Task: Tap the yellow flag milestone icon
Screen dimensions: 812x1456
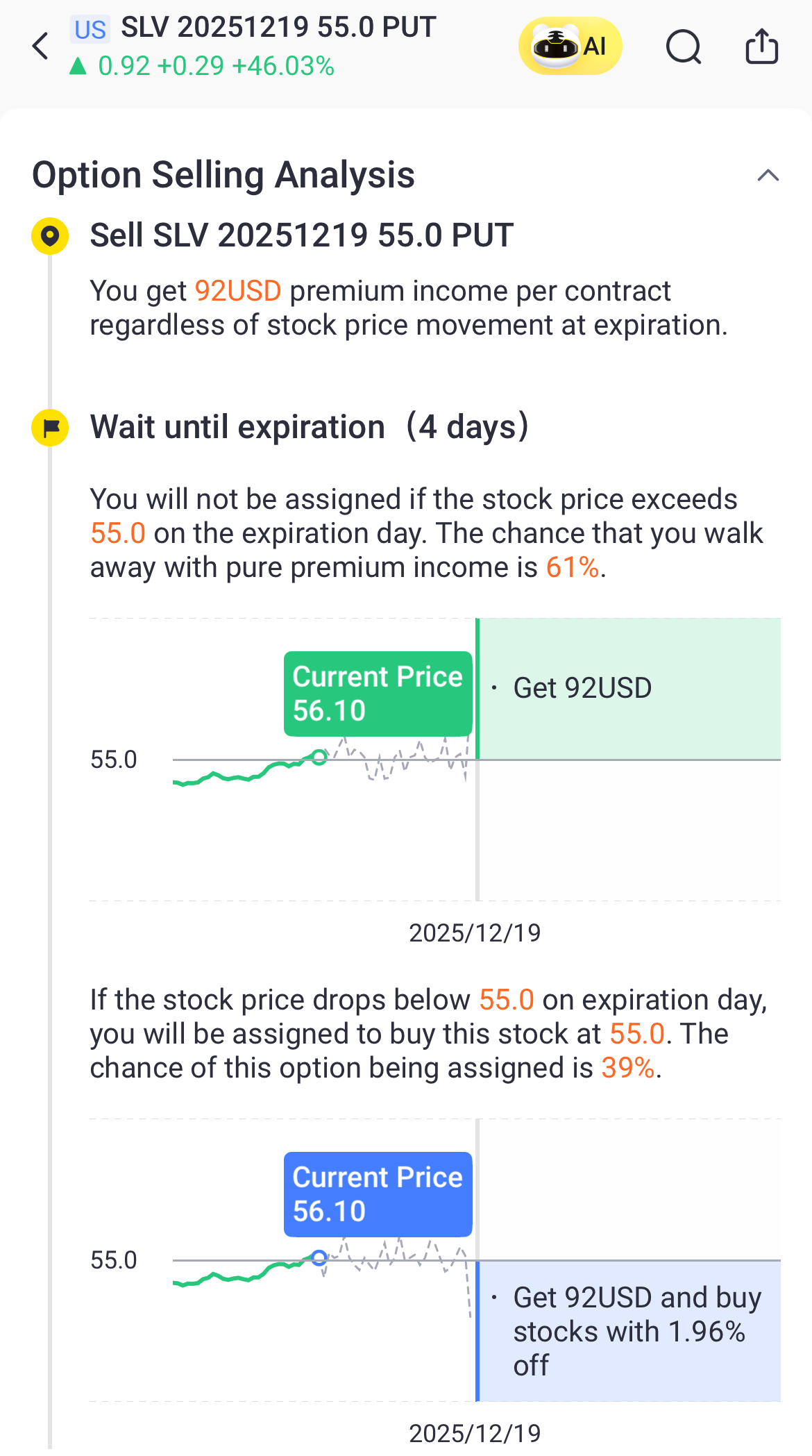Action: [50, 428]
